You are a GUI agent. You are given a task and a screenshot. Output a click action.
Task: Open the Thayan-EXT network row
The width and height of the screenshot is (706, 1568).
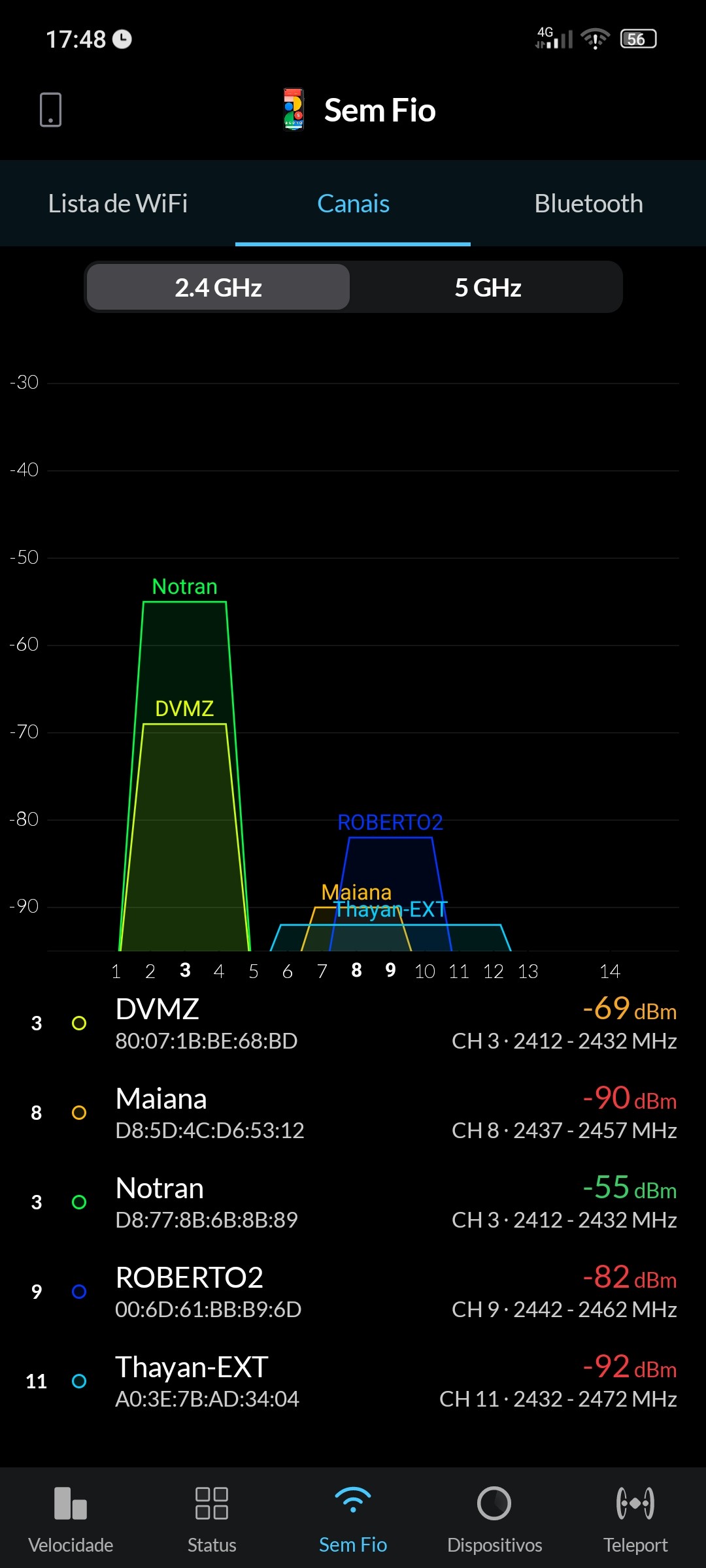click(x=353, y=1382)
